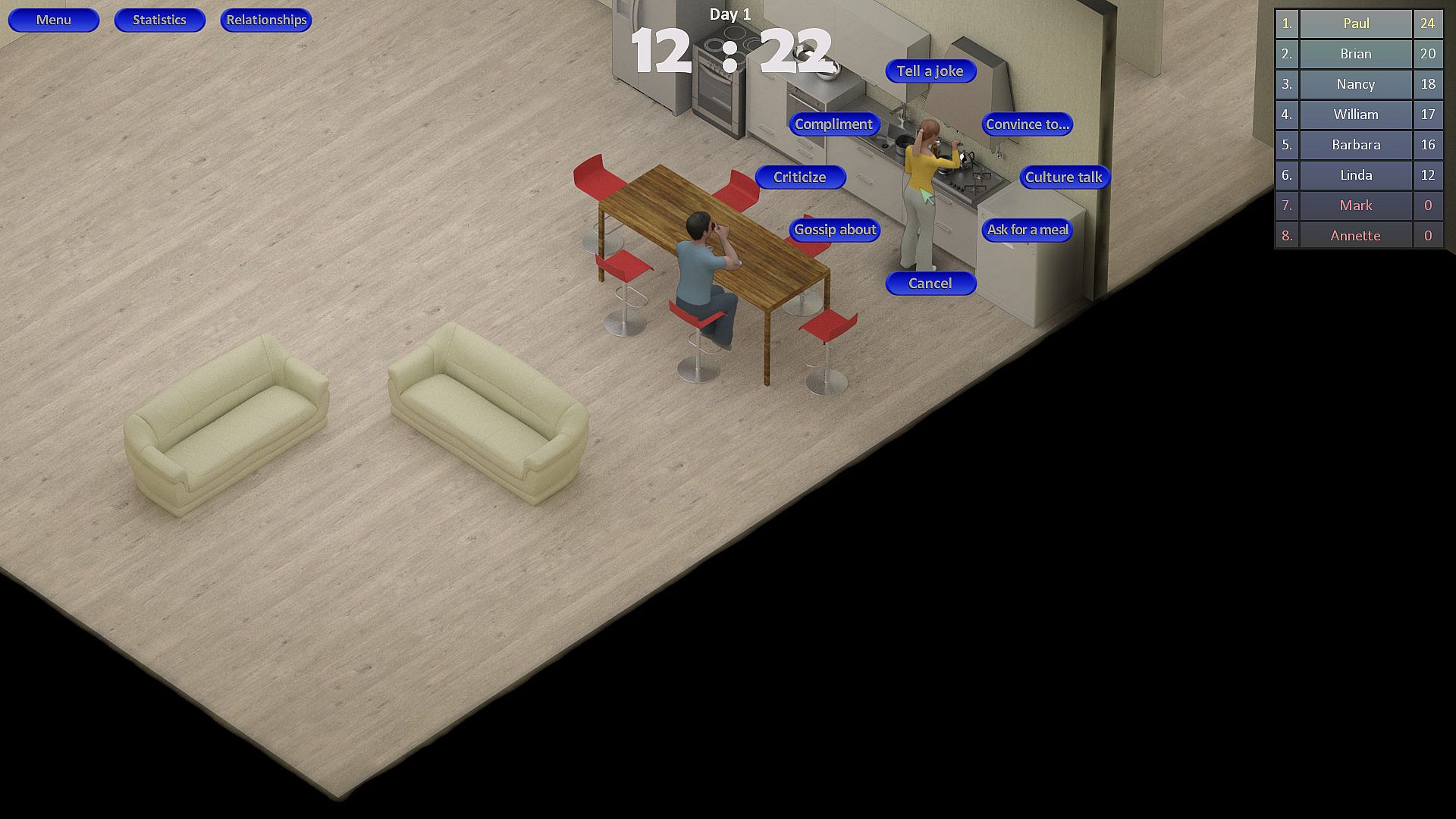
Task: Choose Tell a joke action
Action: pyautogui.click(x=930, y=71)
